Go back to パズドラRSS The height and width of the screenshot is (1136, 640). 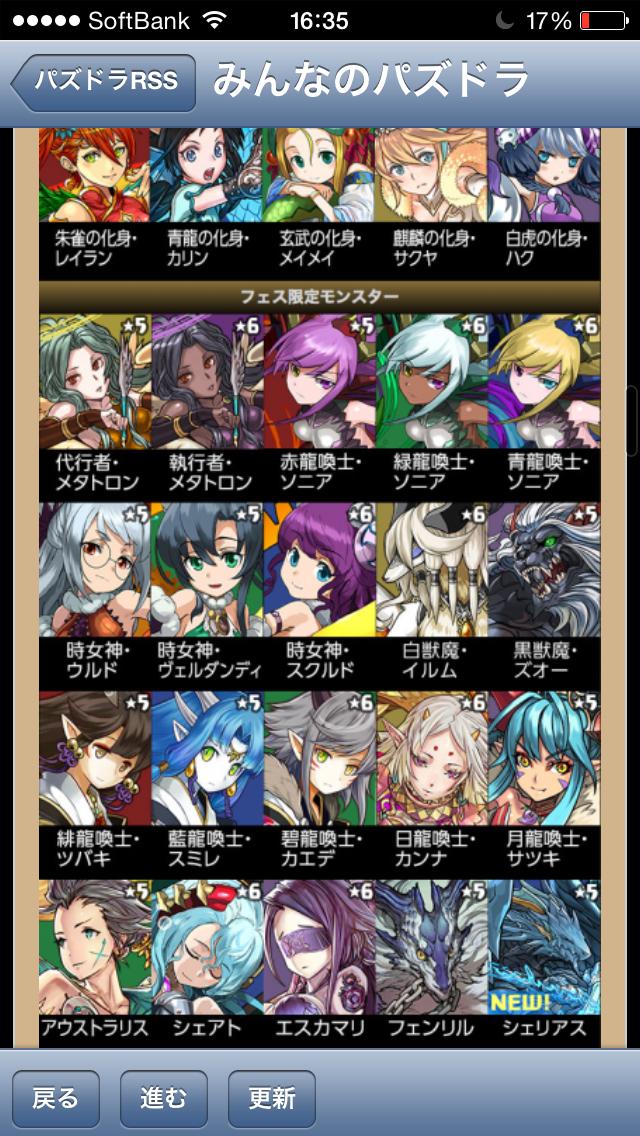pos(103,82)
